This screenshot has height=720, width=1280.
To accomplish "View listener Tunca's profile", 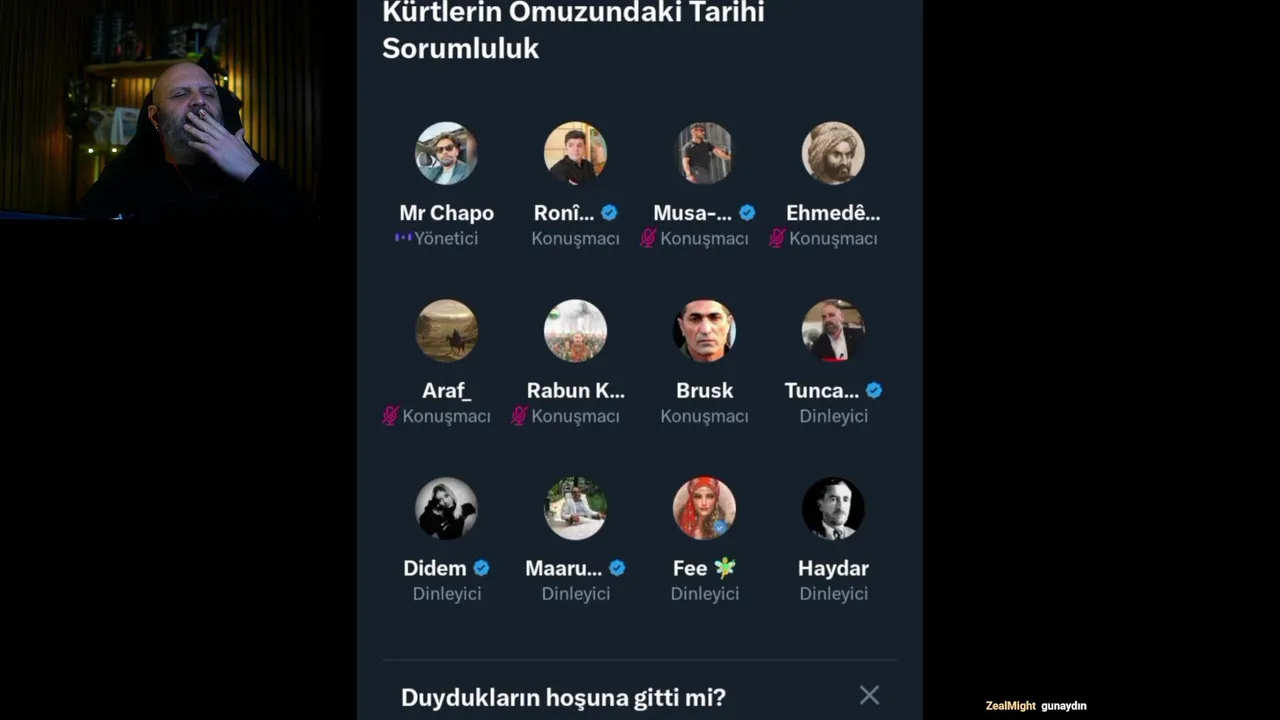I will 833,331.
